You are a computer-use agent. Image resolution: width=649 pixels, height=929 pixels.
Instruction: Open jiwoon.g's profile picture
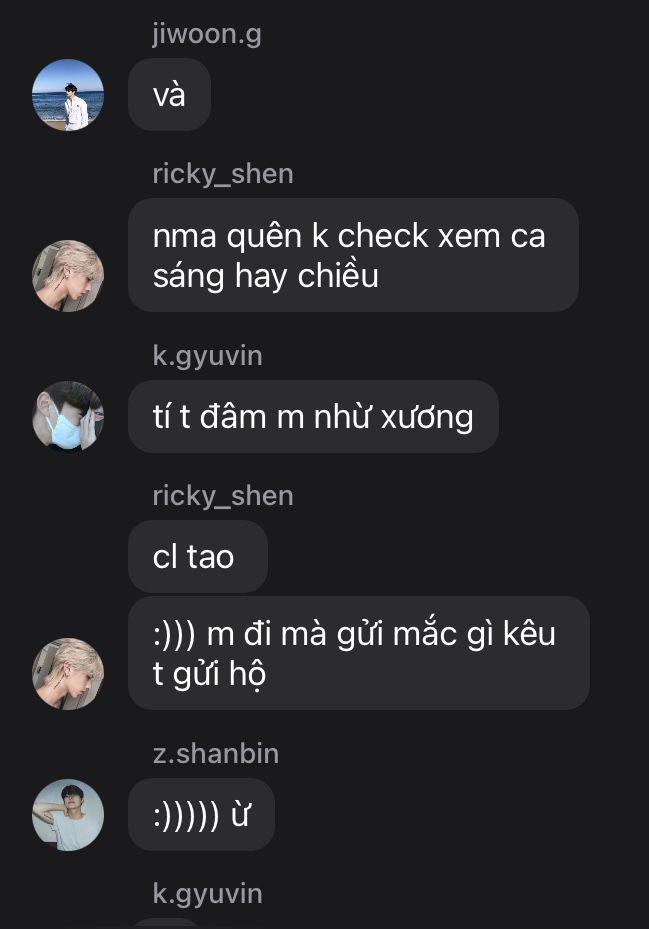coord(68,95)
